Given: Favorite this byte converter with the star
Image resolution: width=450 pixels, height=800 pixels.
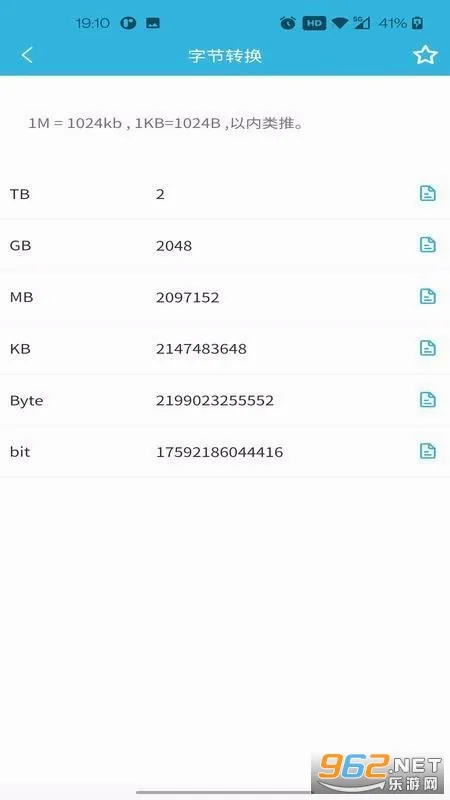Looking at the screenshot, I should click(x=425, y=55).
